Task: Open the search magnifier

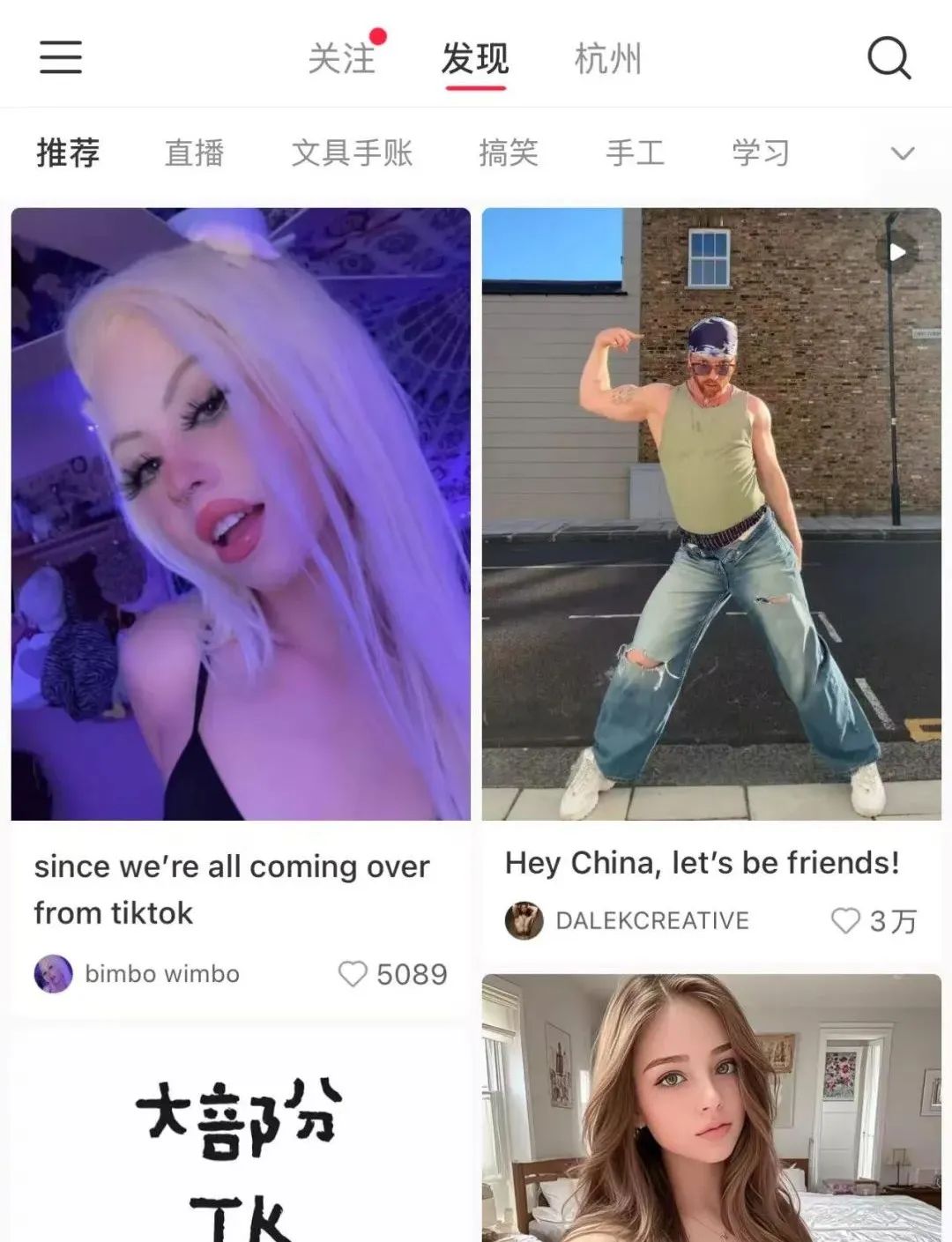Action: 888,58
